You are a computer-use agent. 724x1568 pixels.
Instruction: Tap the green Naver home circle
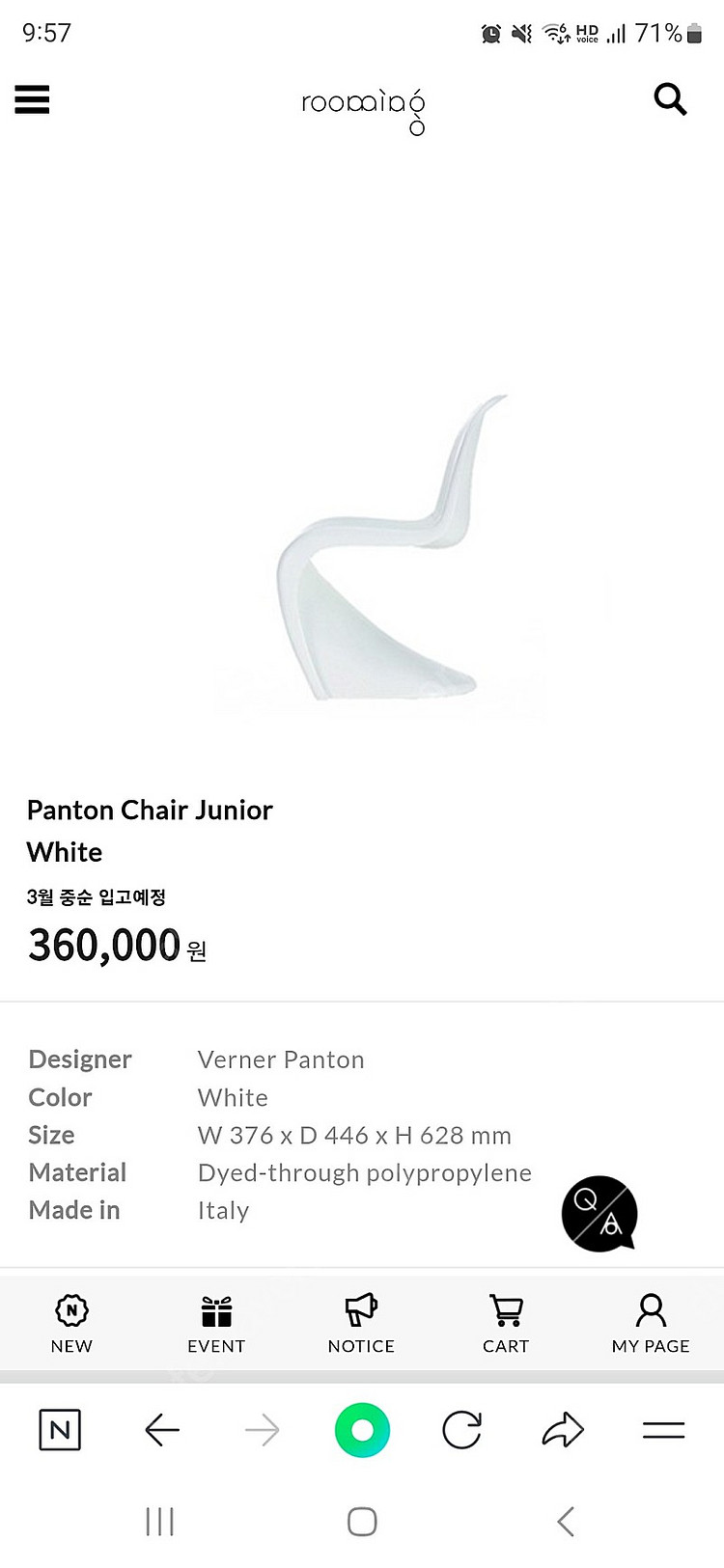click(362, 1429)
